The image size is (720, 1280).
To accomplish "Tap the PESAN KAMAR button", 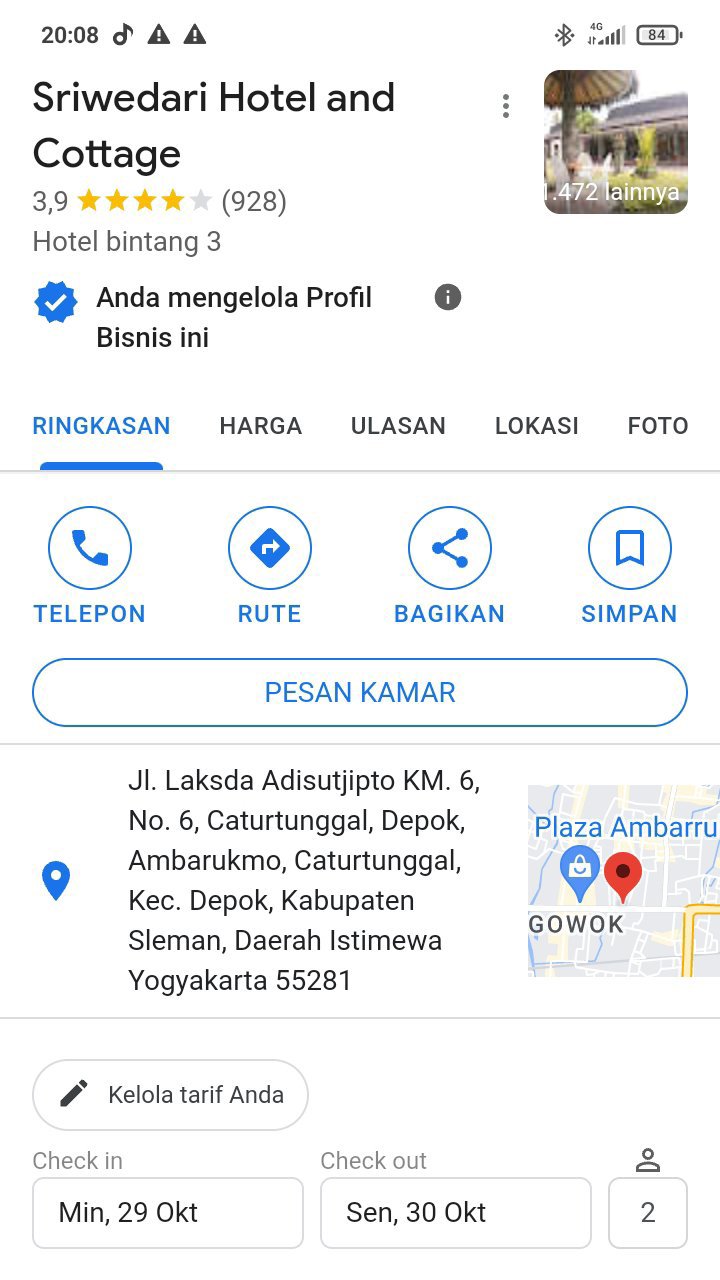I will [360, 692].
